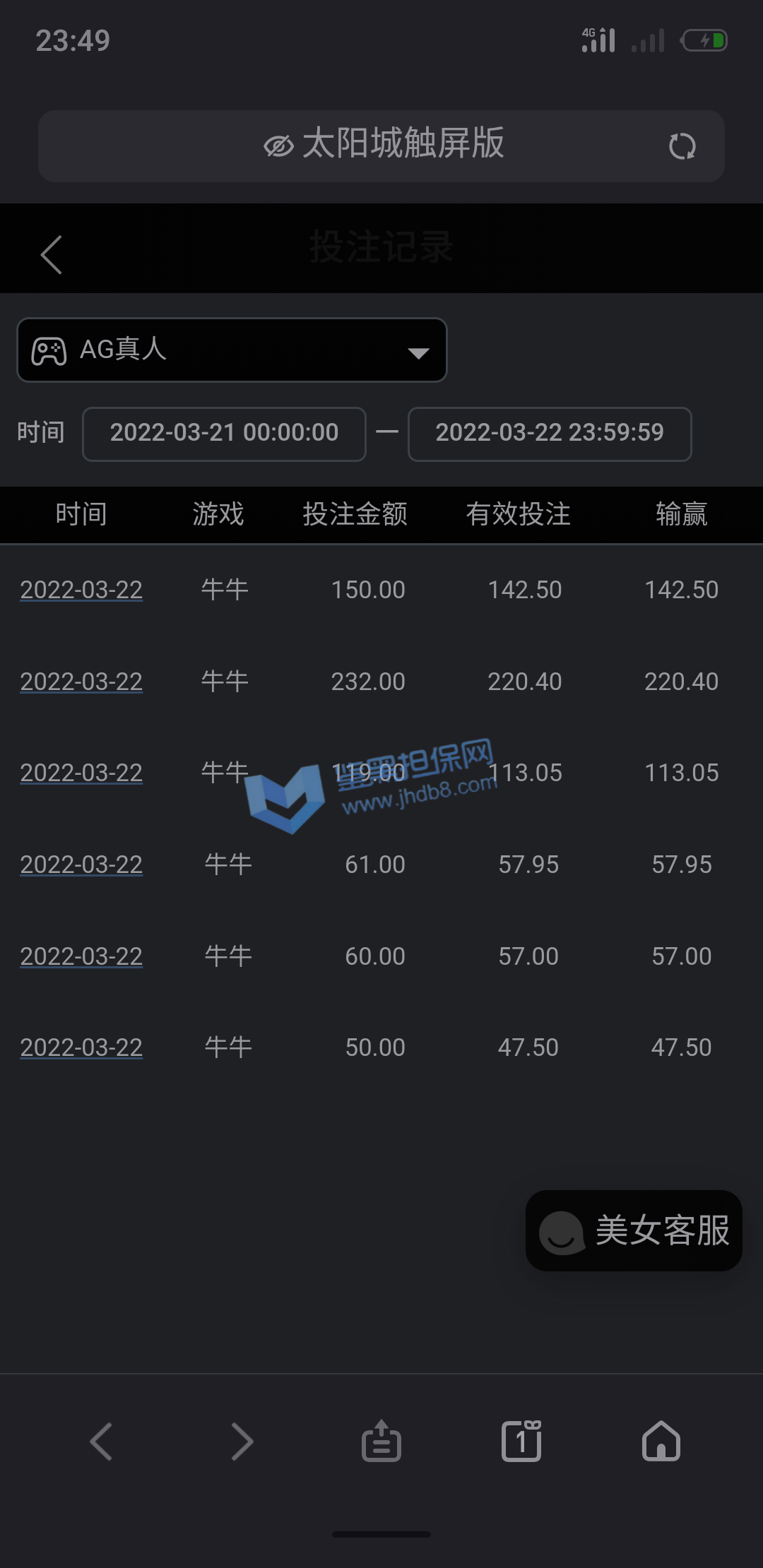Go to the previous page in browser
Image resolution: width=763 pixels, height=1568 pixels.
click(101, 1442)
